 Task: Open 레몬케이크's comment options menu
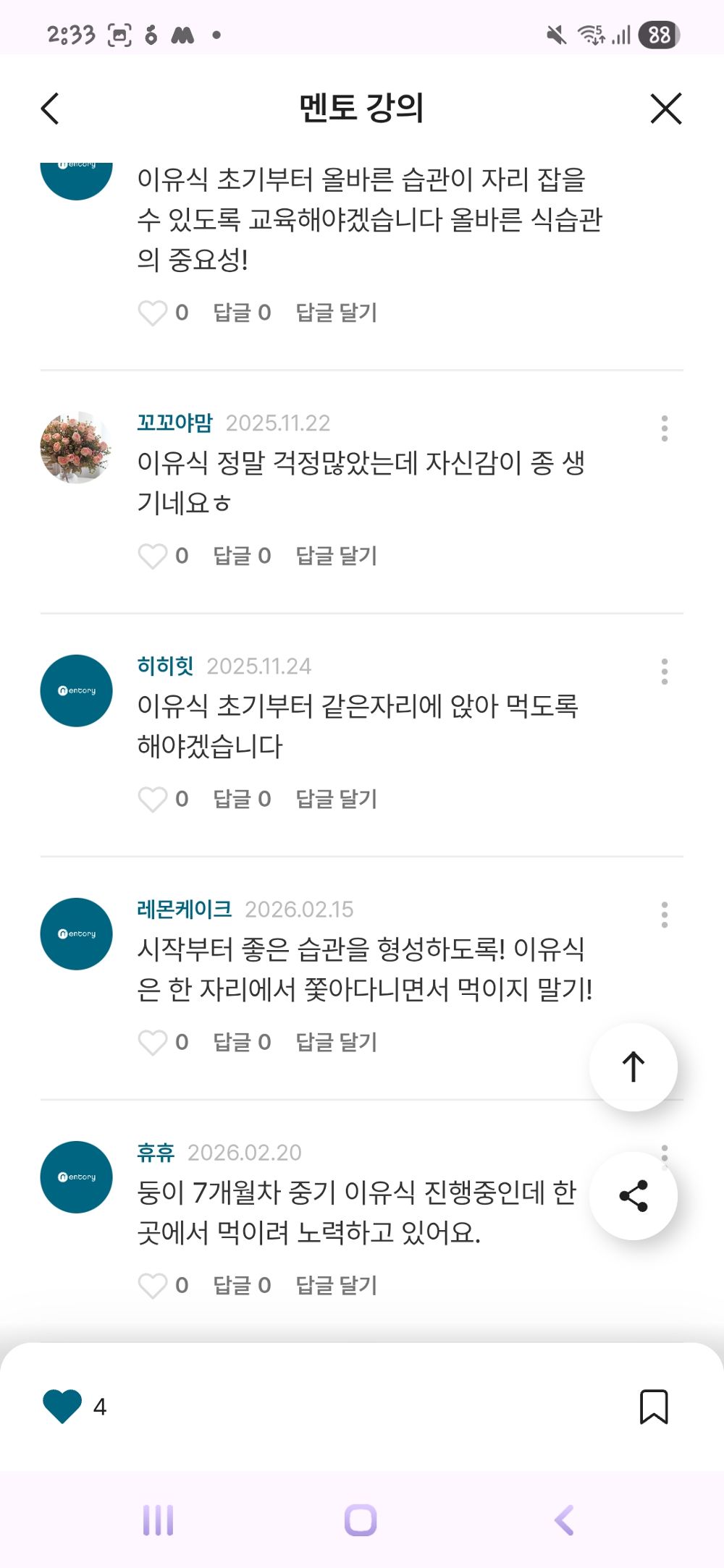click(665, 915)
